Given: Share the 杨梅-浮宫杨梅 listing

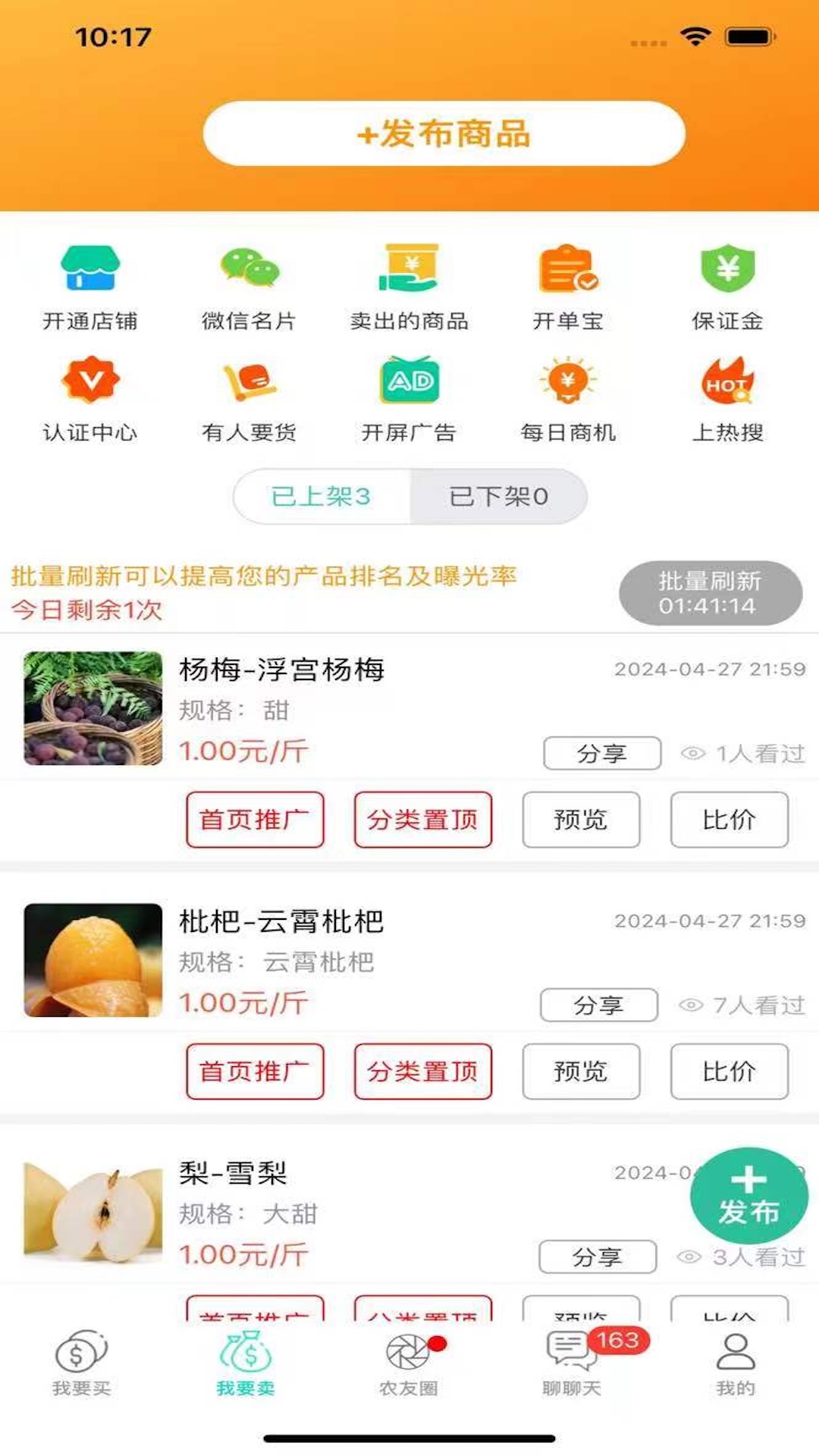Looking at the screenshot, I should [601, 753].
